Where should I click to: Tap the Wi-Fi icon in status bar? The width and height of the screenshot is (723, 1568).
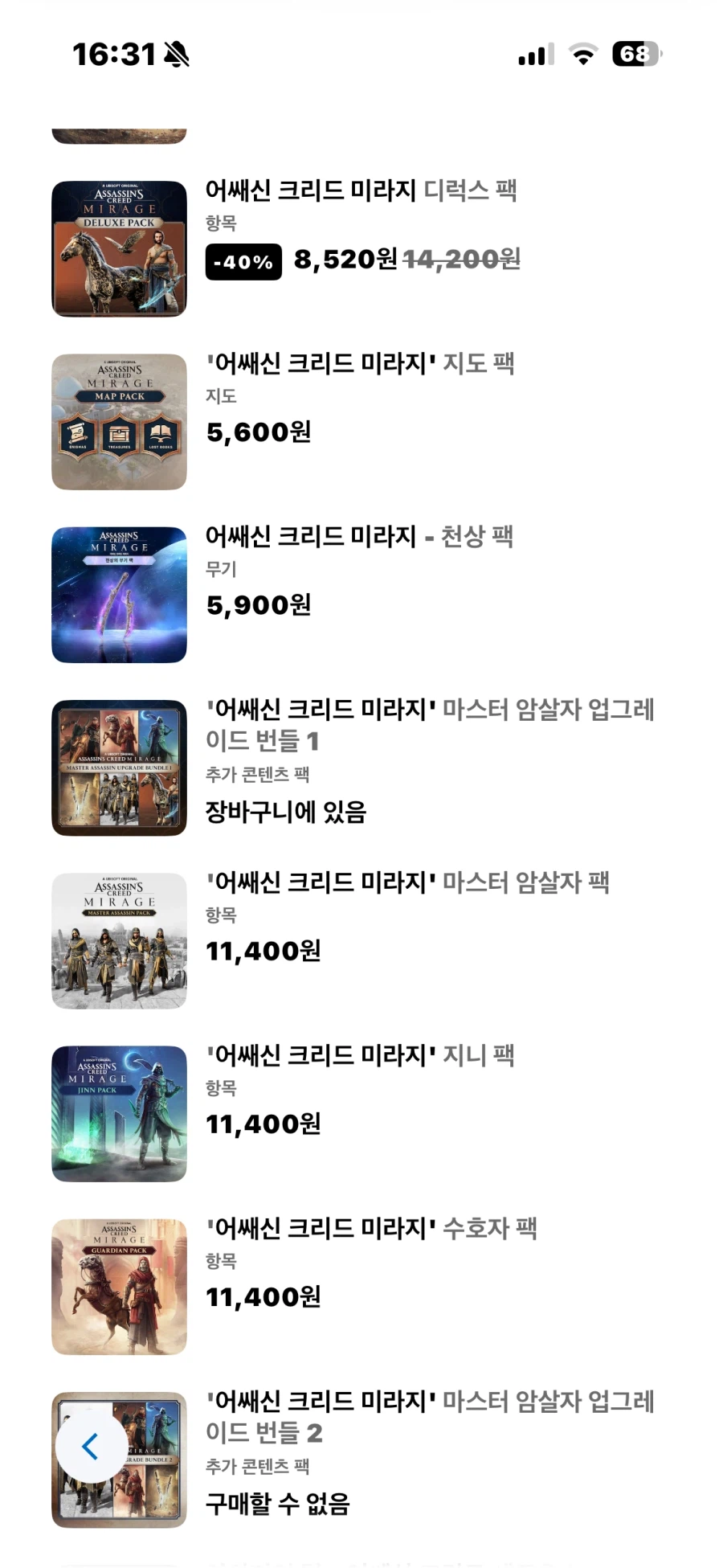[584, 54]
